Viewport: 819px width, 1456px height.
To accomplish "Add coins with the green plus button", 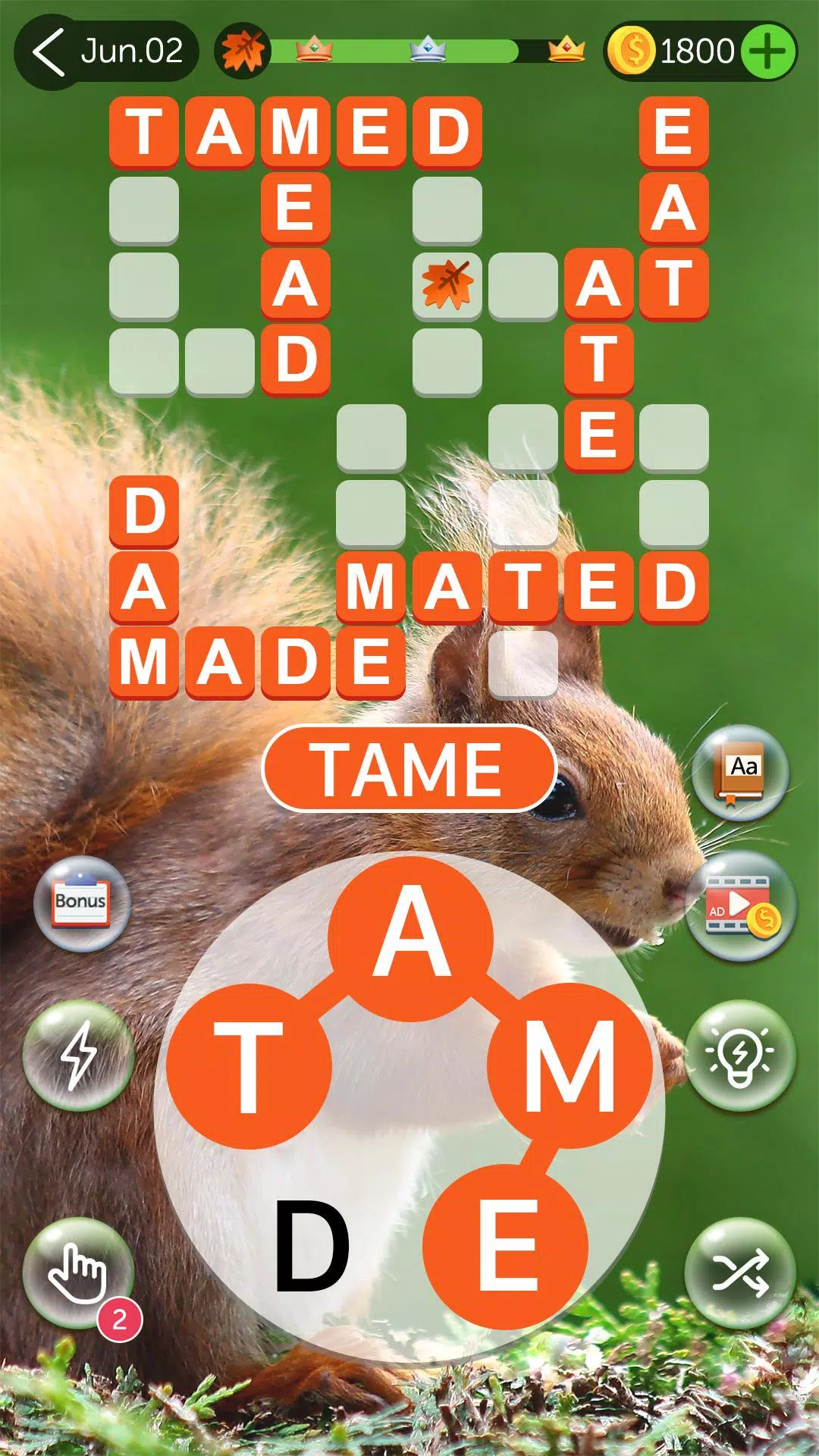I will [x=767, y=52].
